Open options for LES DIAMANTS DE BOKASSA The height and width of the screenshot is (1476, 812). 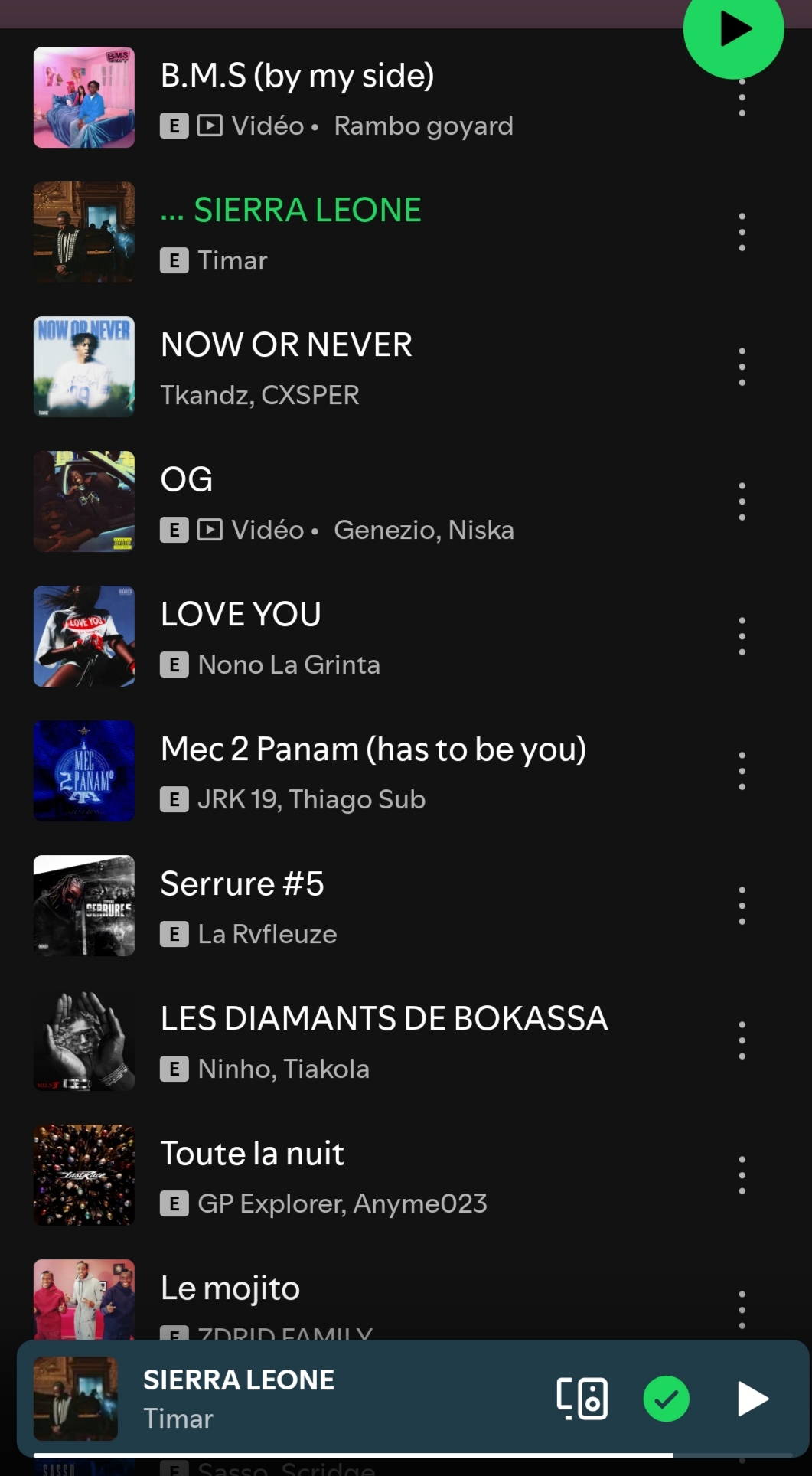pos(742,1040)
